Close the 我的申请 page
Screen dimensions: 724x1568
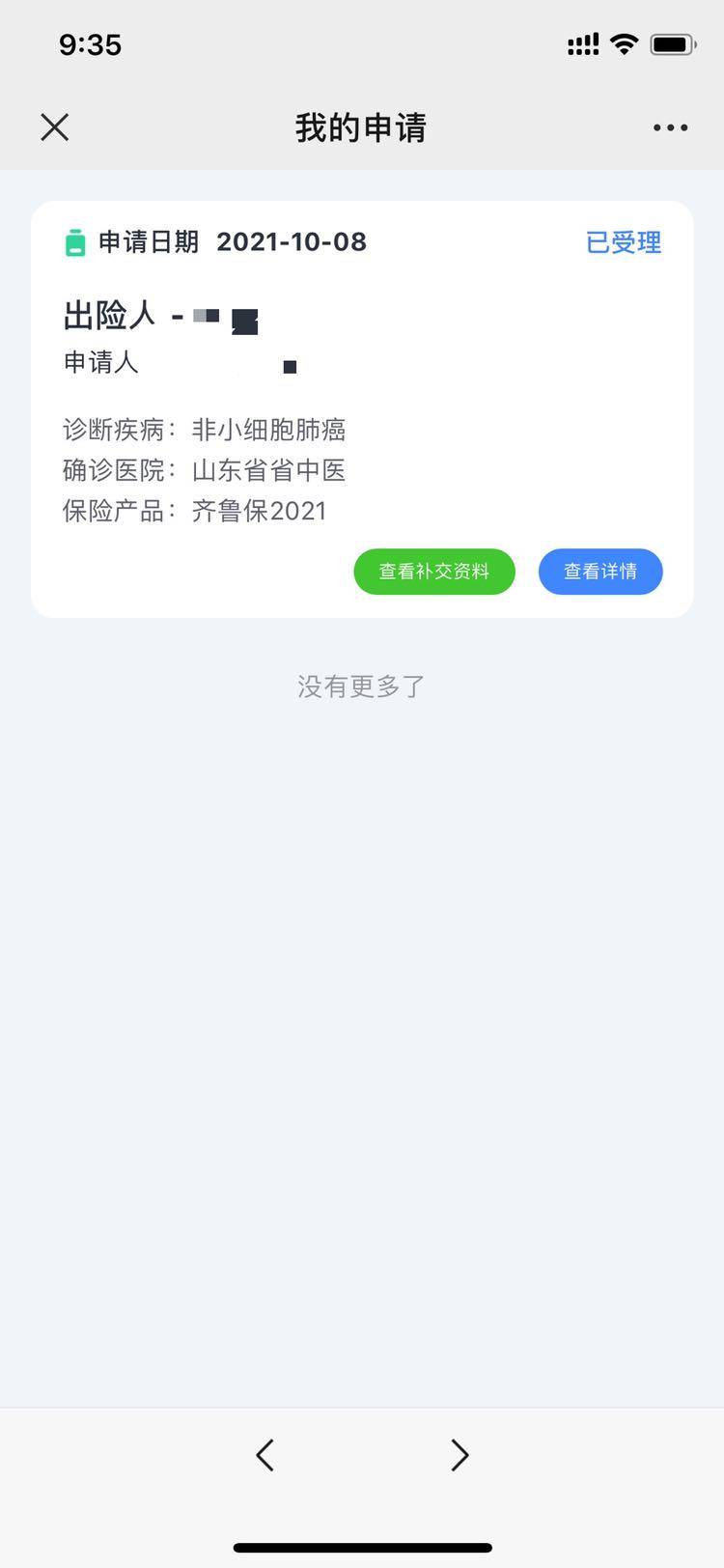[55, 126]
